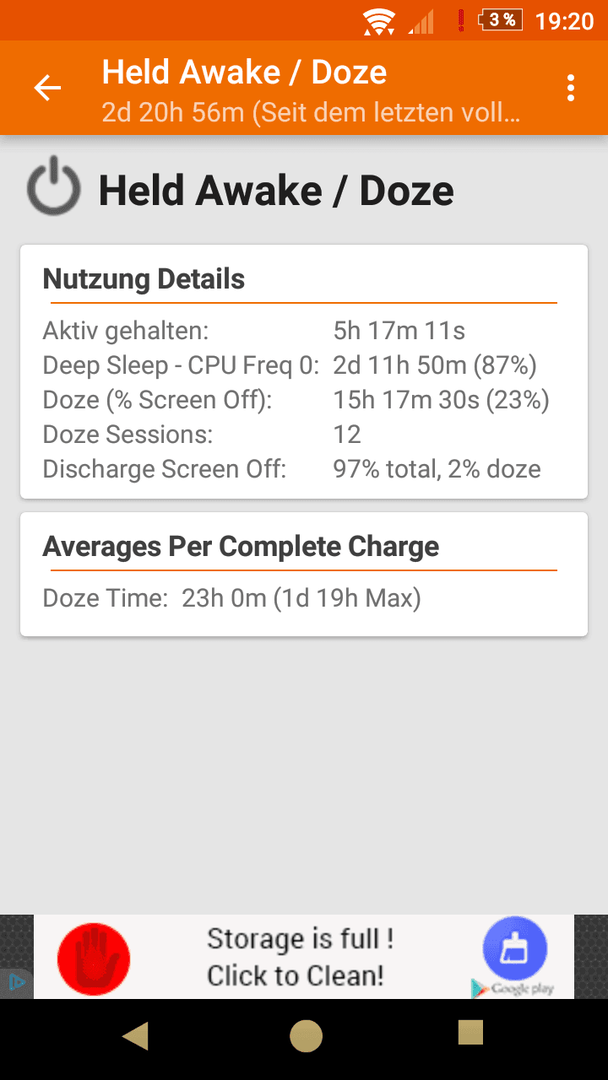Tap the ad choices icon on the banner

[17, 983]
